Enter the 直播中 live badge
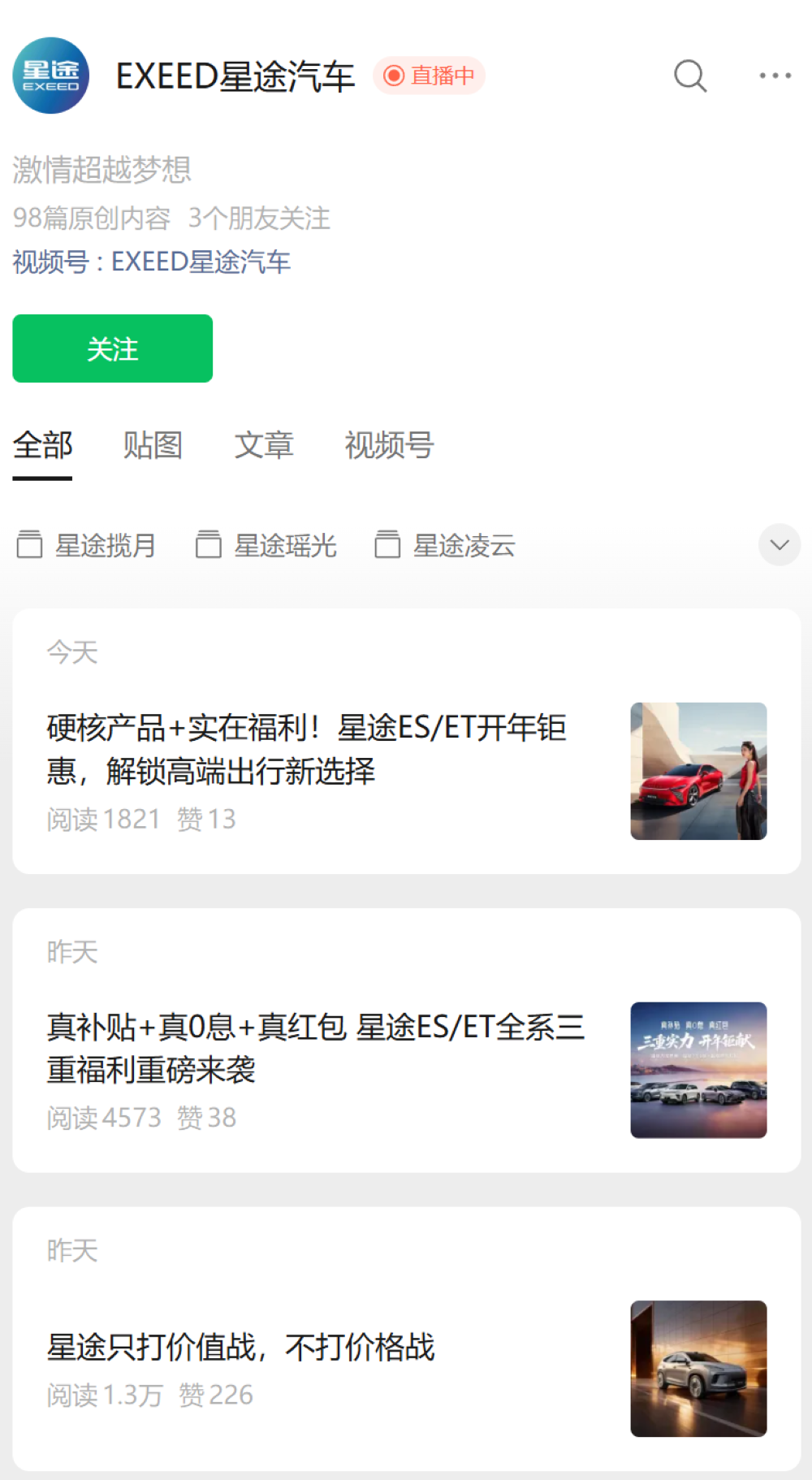812x1480 pixels. coord(428,75)
